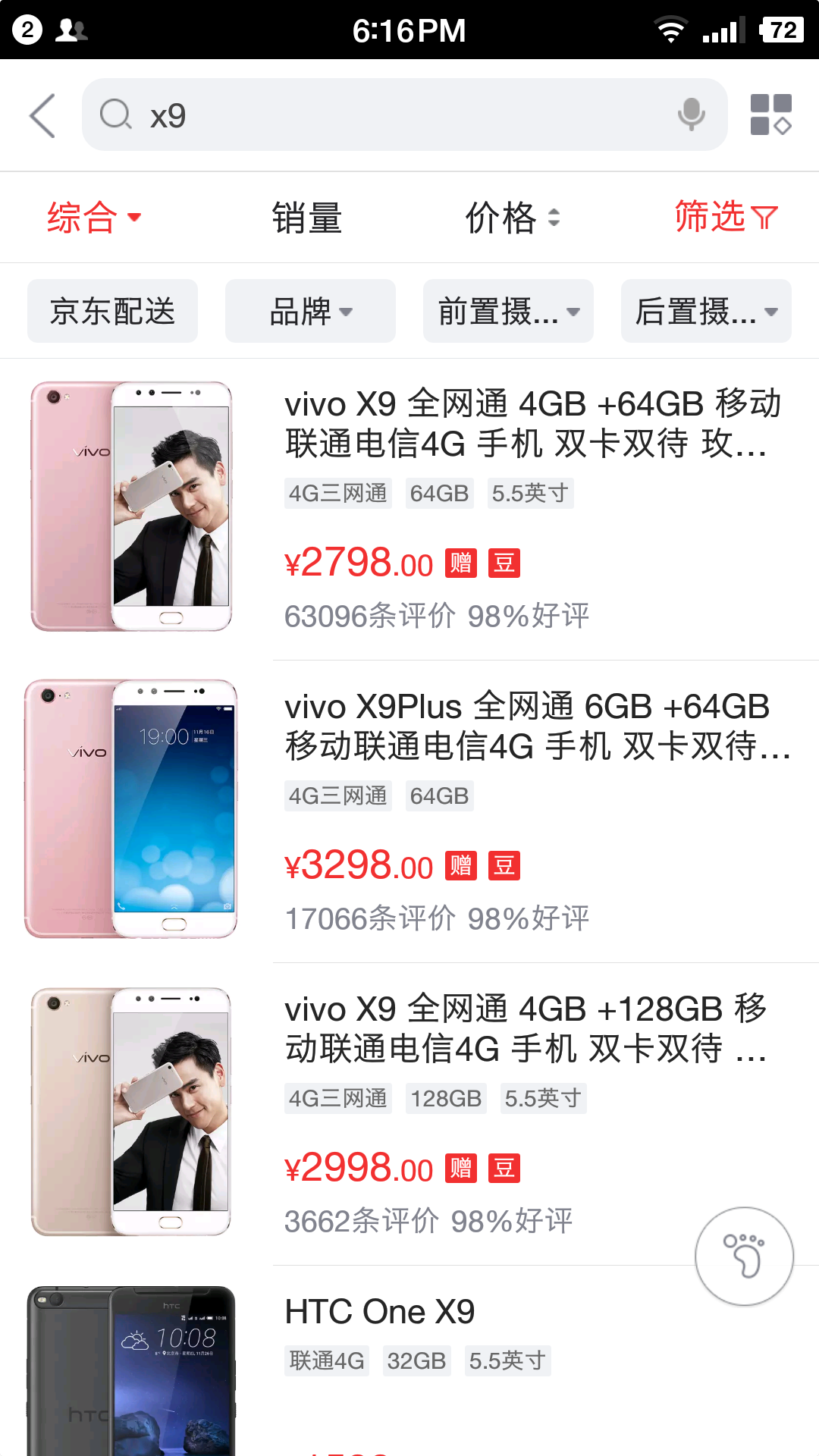The image size is (819, 1456).
Task: Open the 综合 sort dropdown
Action: [x=94, y=218]
